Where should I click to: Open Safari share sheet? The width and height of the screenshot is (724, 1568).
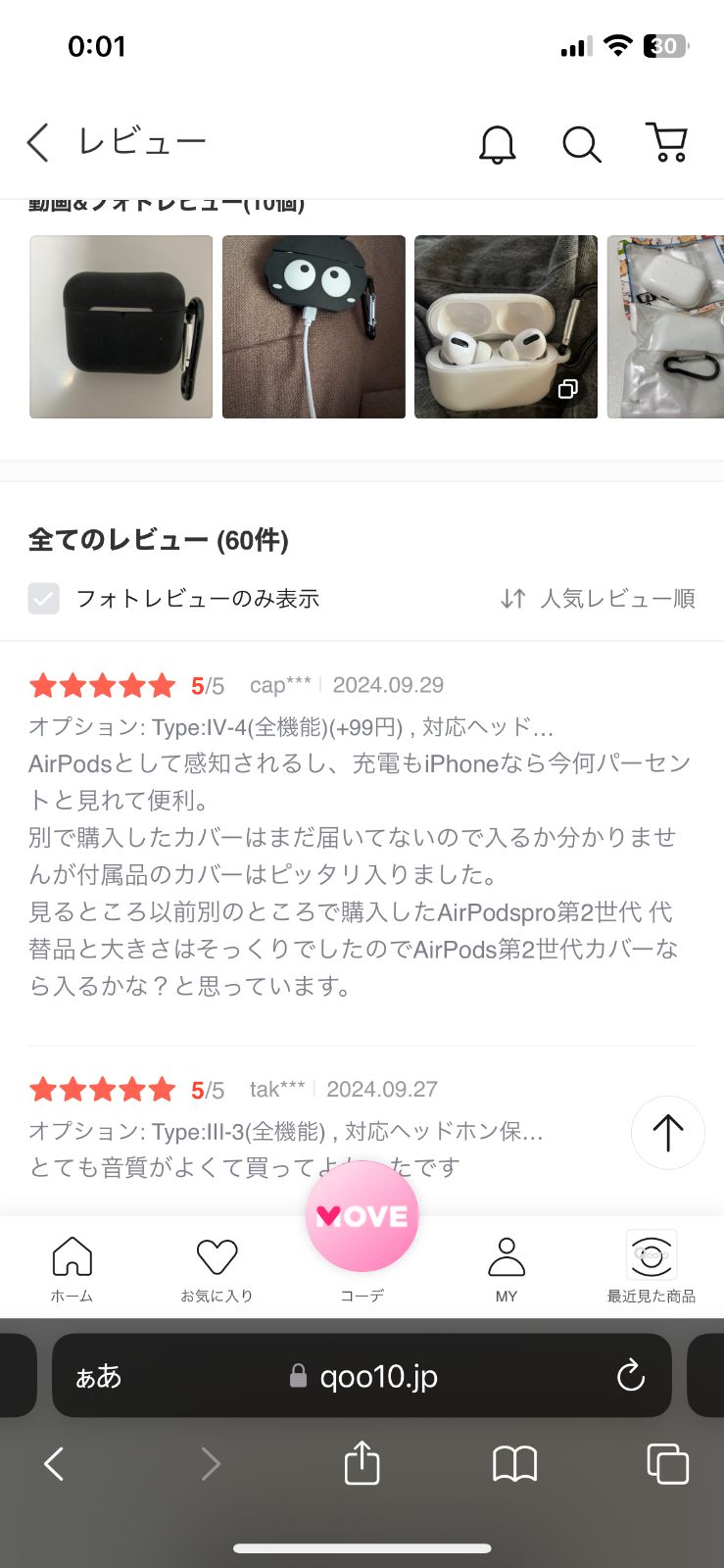(x=362, y=1464)
